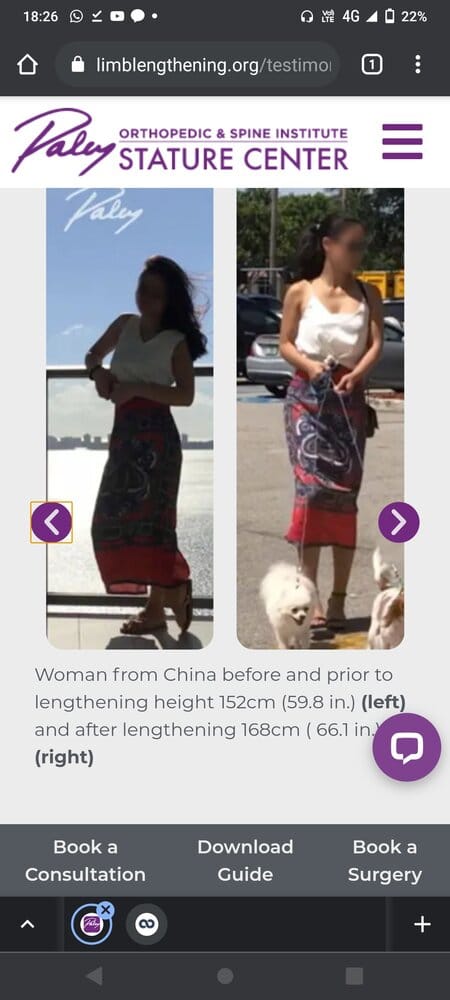Tap the system back button
Image resolution: width=450 pixels, height=1000 pixels.
(94, 976)
